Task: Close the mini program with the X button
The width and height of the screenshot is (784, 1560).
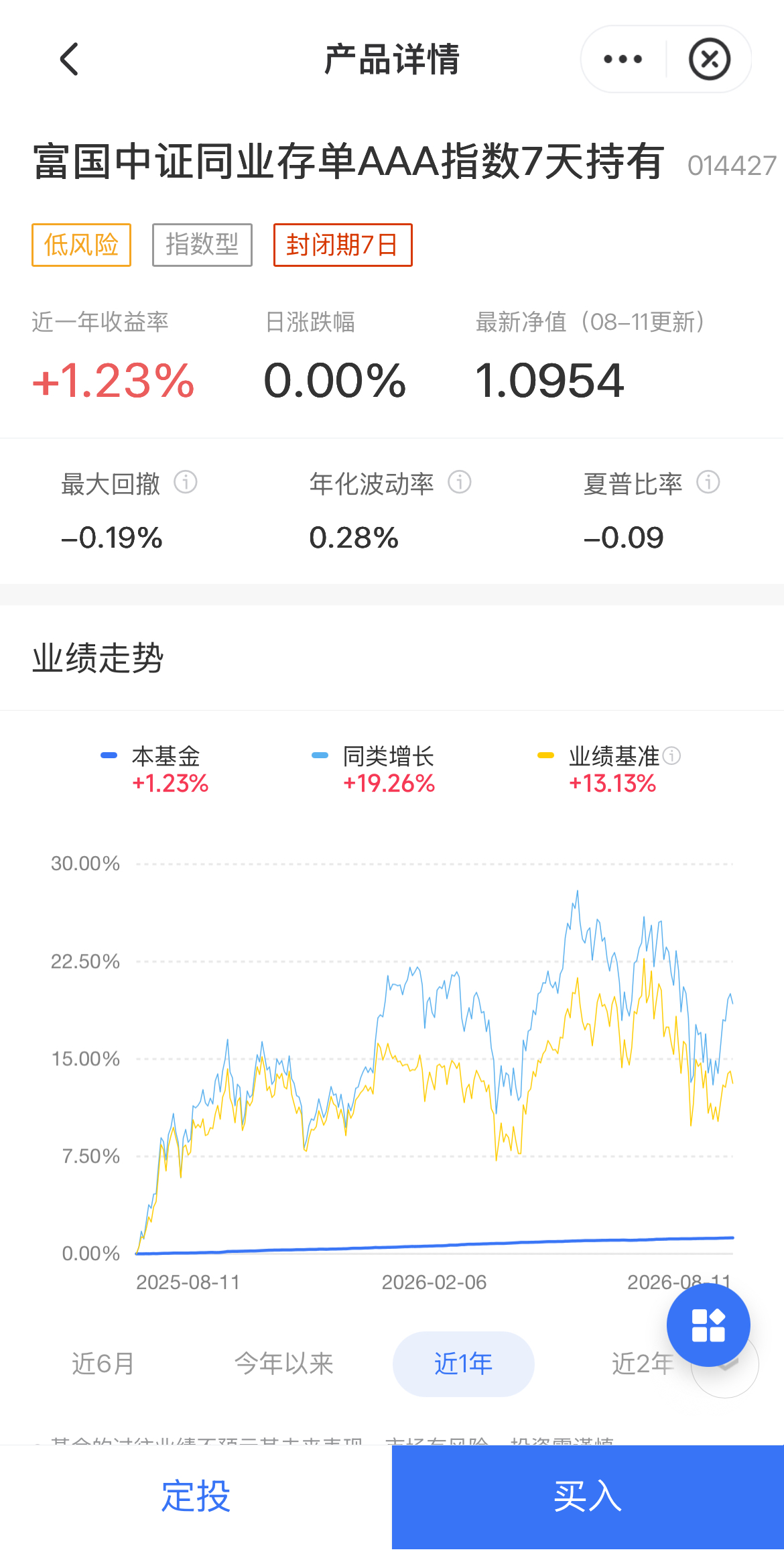Action: tap(710, 59)
